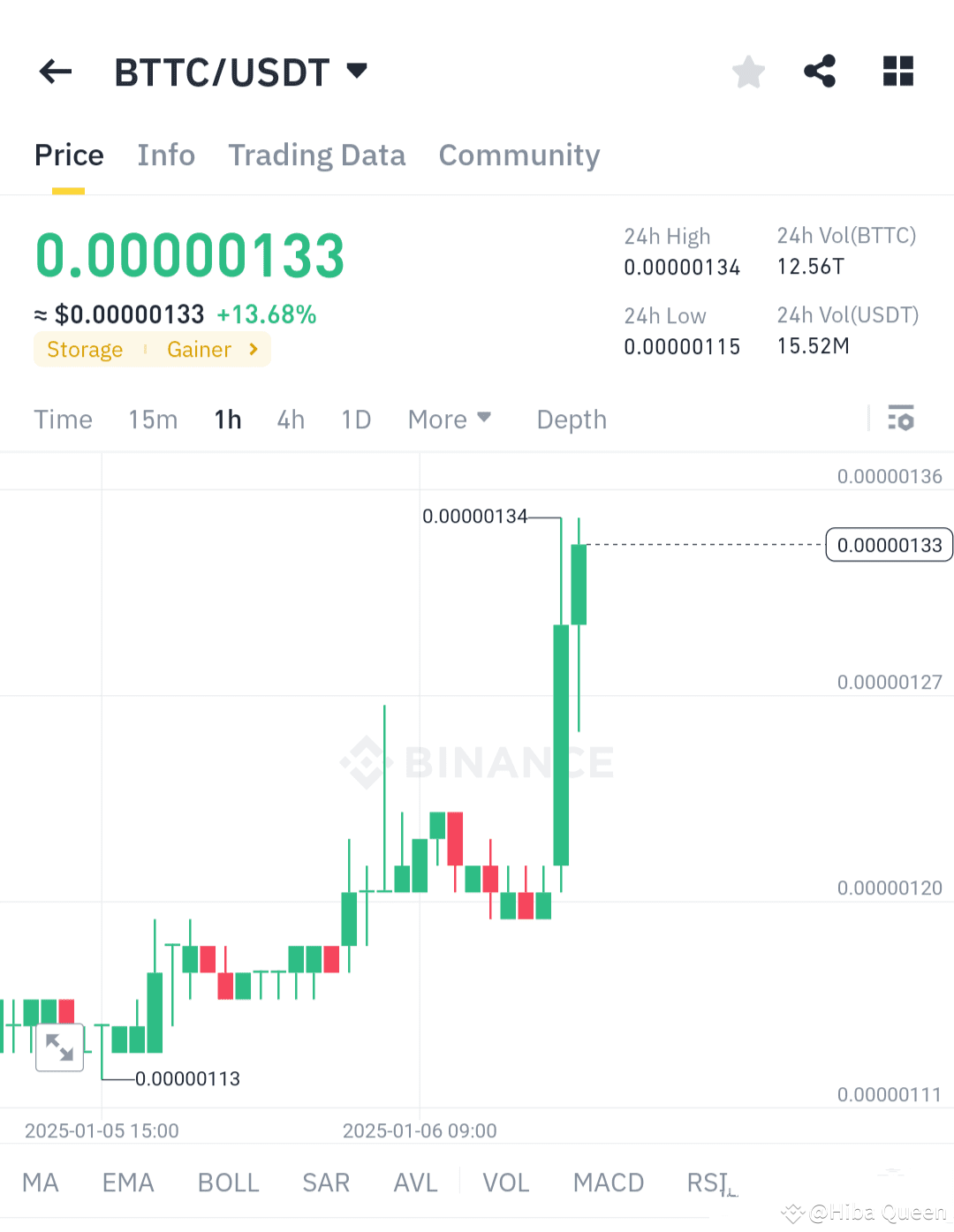This screenshot has height=1232, width=954.
Task: View the Community tab
Action: coord(519,155)
